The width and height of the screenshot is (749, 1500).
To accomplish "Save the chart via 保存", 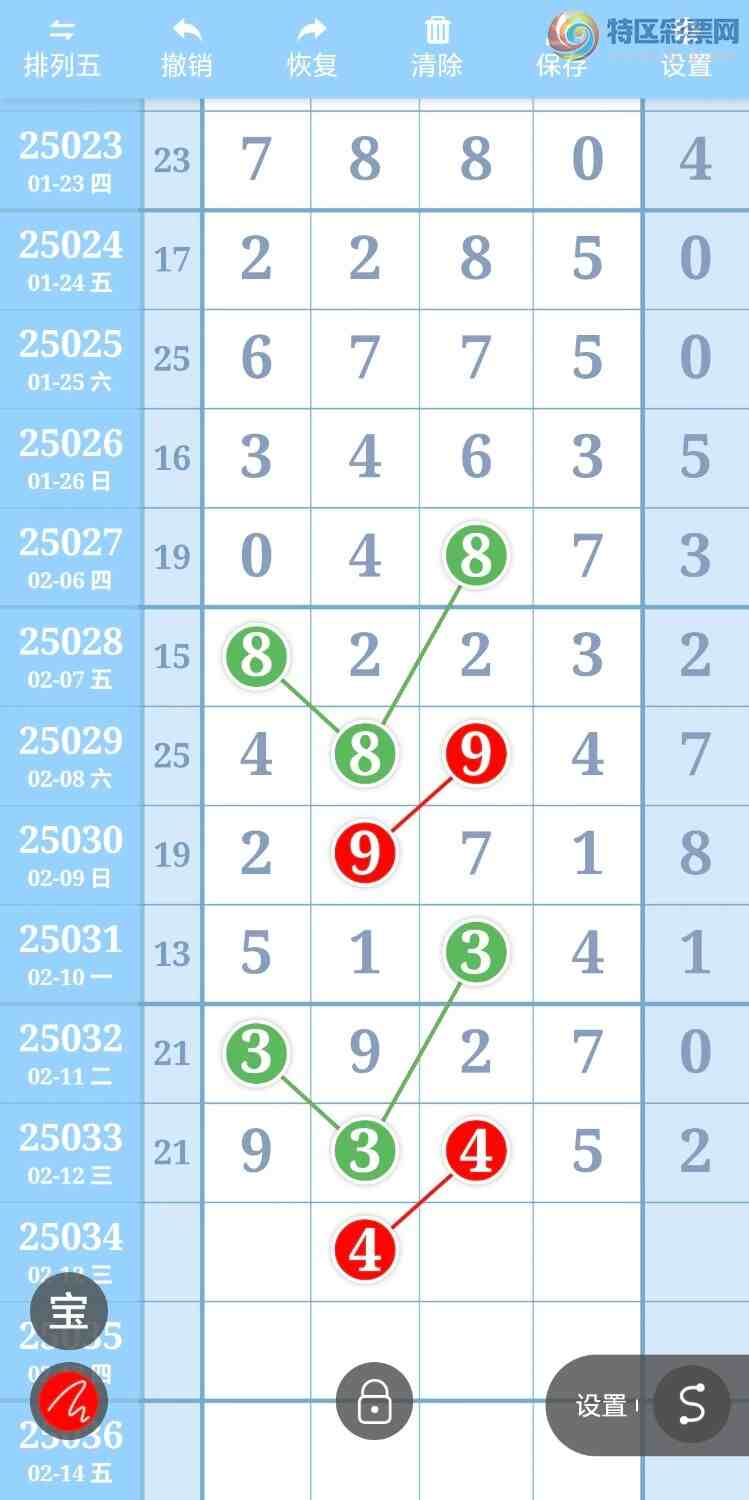I will pos(562,50).
